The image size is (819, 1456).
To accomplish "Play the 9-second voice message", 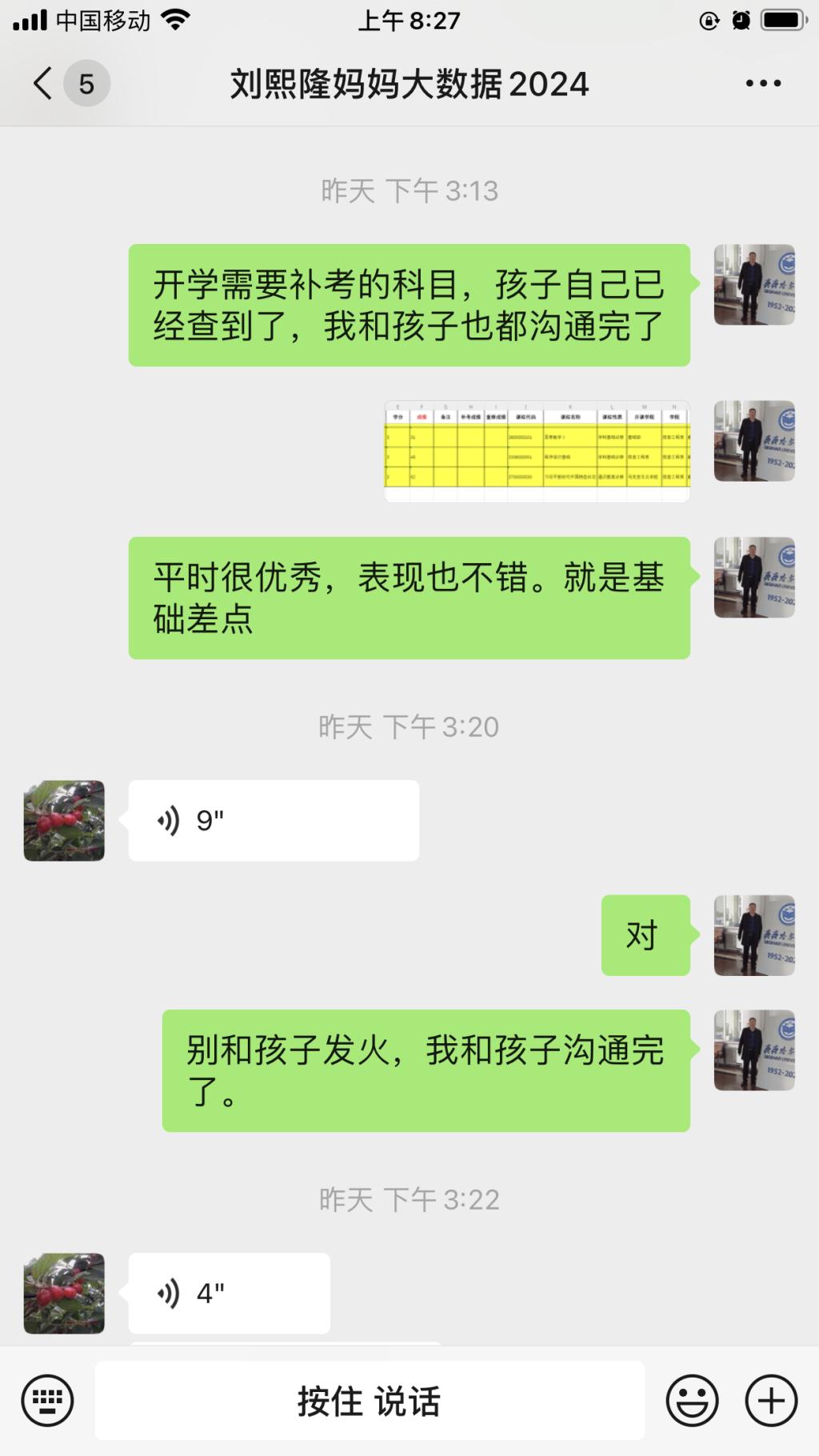I will 274,821.
